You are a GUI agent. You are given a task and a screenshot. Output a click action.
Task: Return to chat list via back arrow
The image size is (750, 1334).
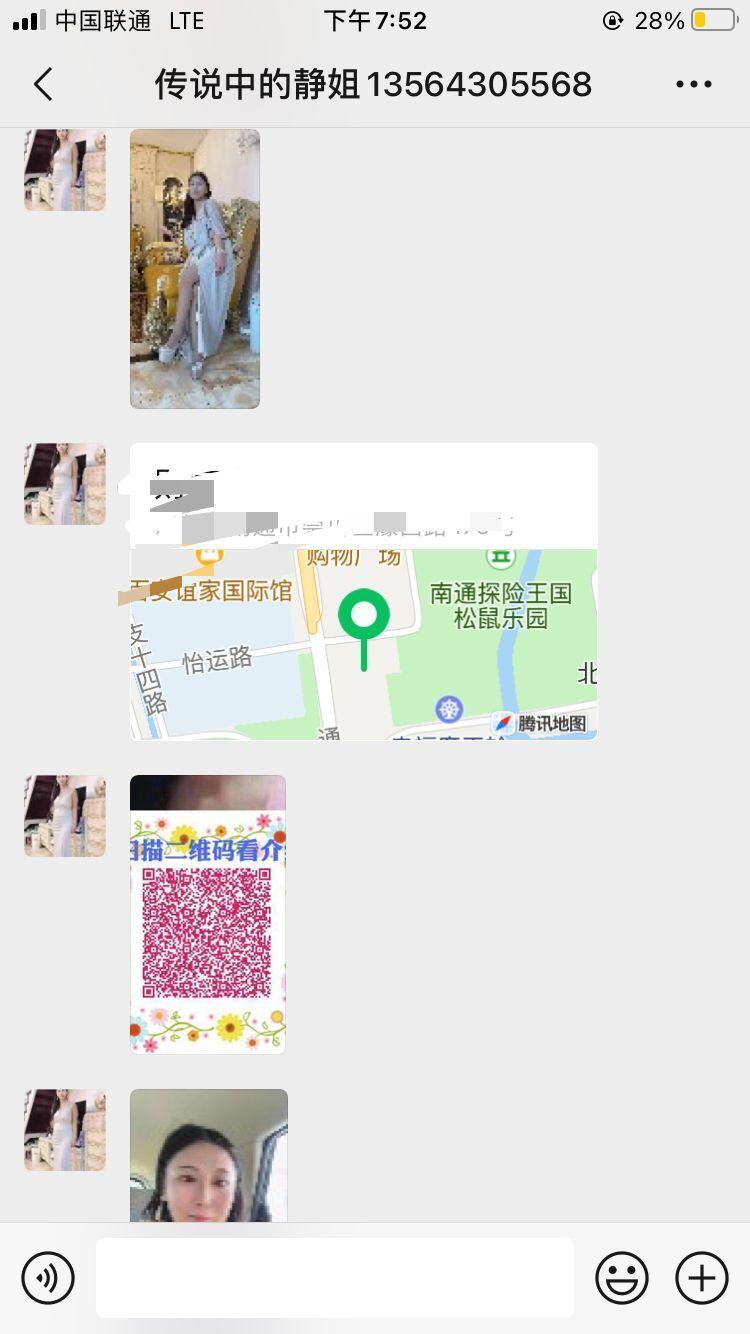click(42, 84)
